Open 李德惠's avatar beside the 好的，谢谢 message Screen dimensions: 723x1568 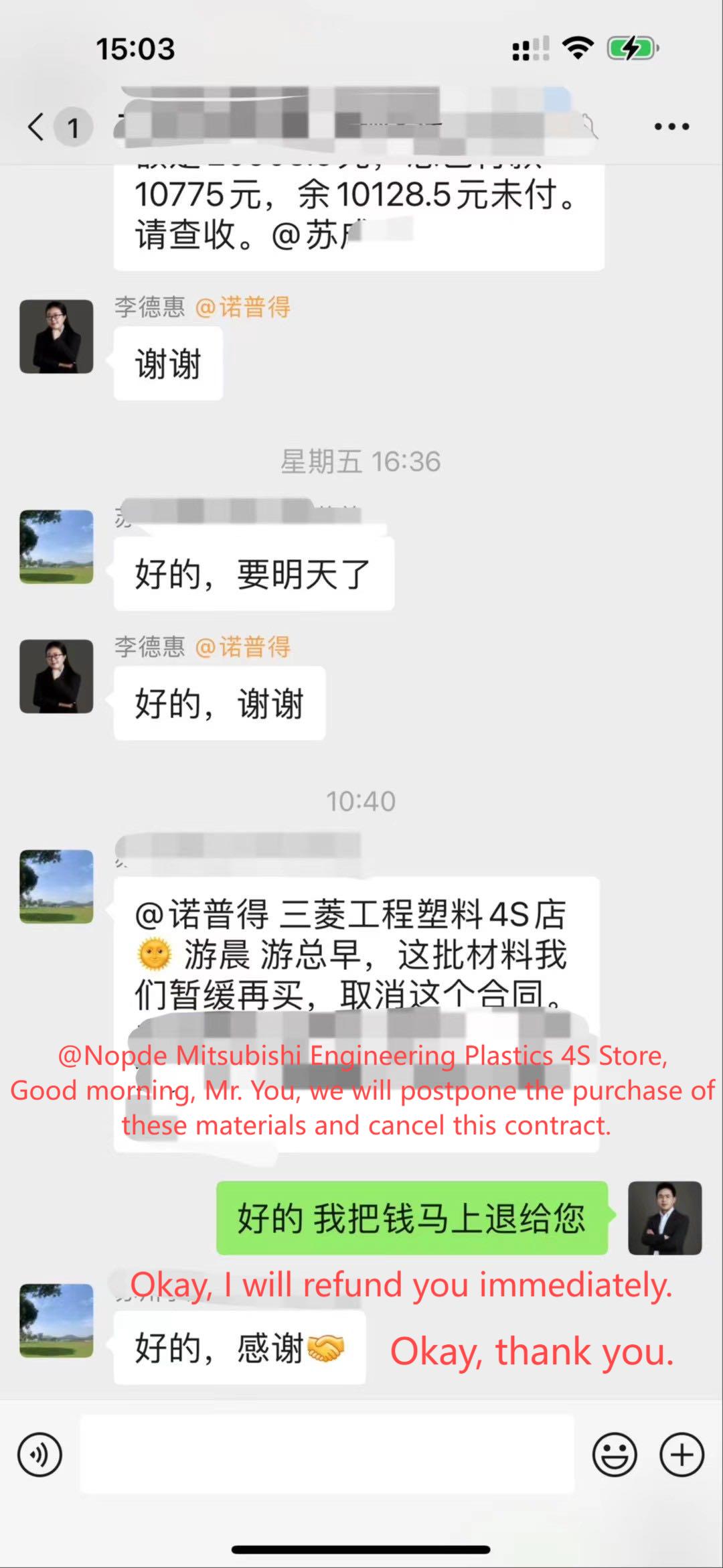56,676
